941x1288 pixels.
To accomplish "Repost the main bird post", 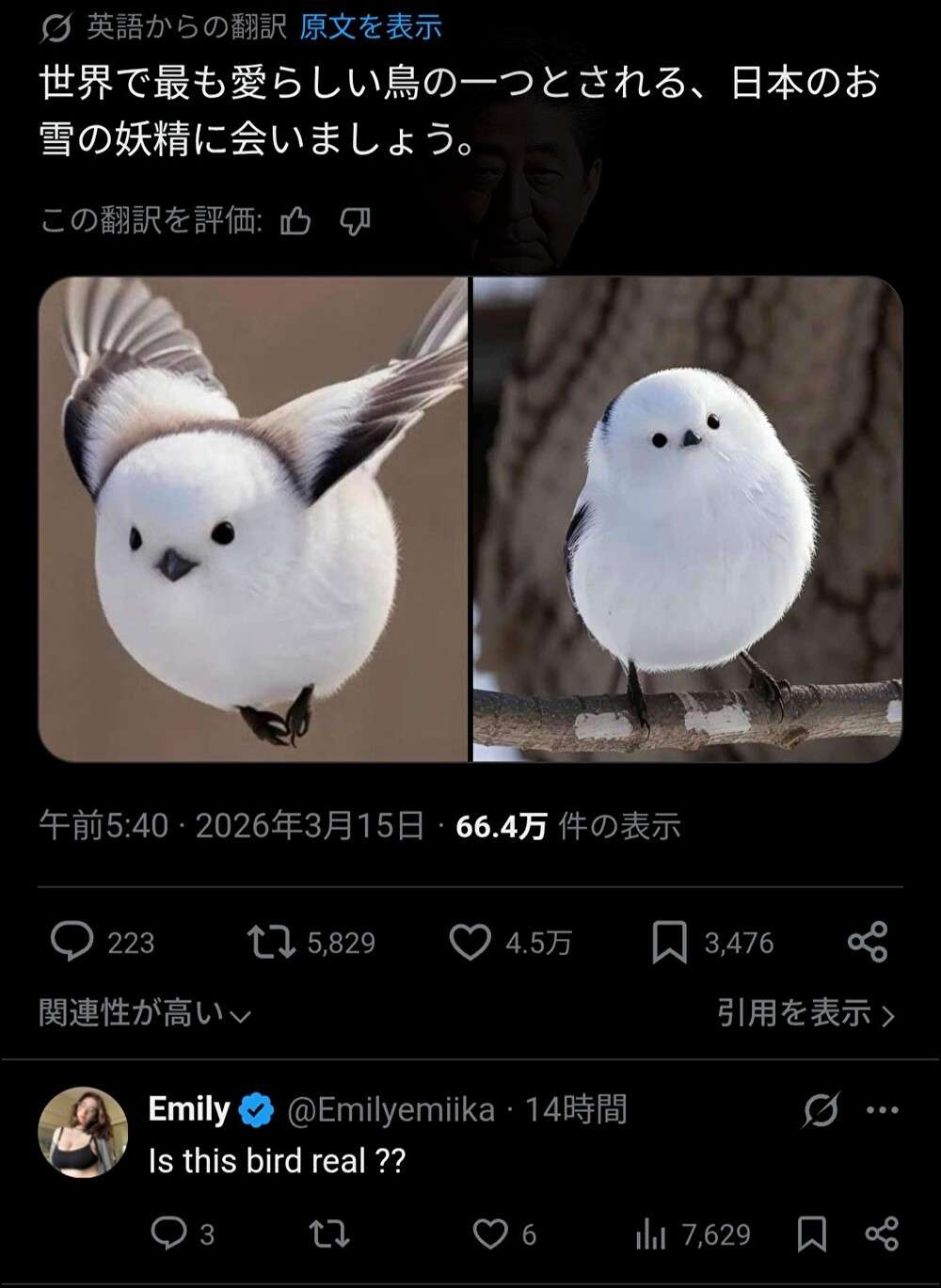I will [x=271, y=942].
